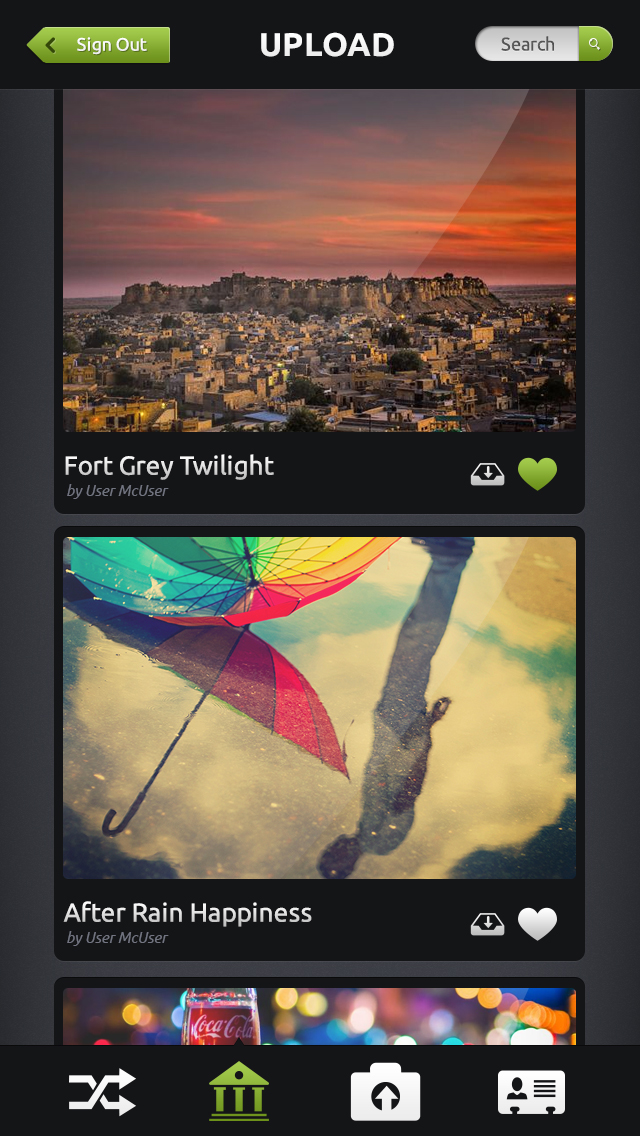Open the camera upload tab
Viewport: 640px width, 1136px height.
[x=385, y=1092]
